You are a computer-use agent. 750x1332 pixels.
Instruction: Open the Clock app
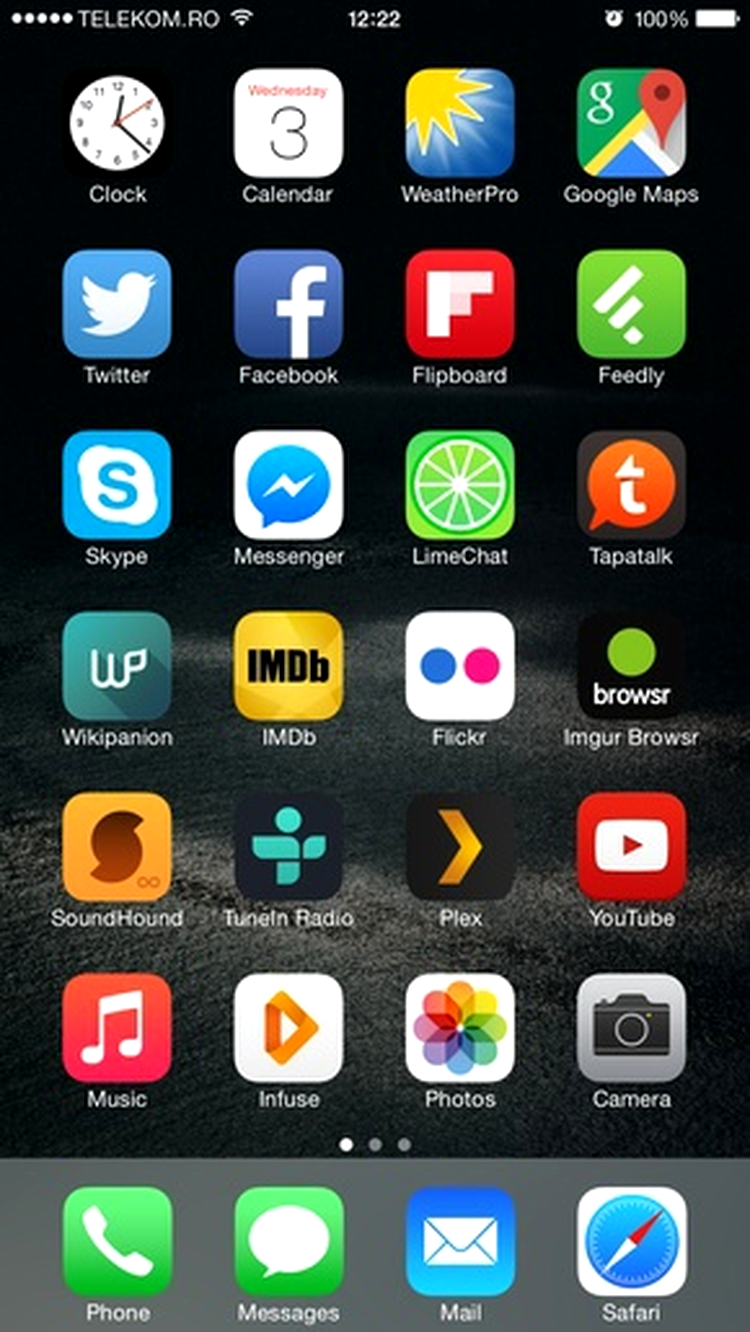click(117, 123)
